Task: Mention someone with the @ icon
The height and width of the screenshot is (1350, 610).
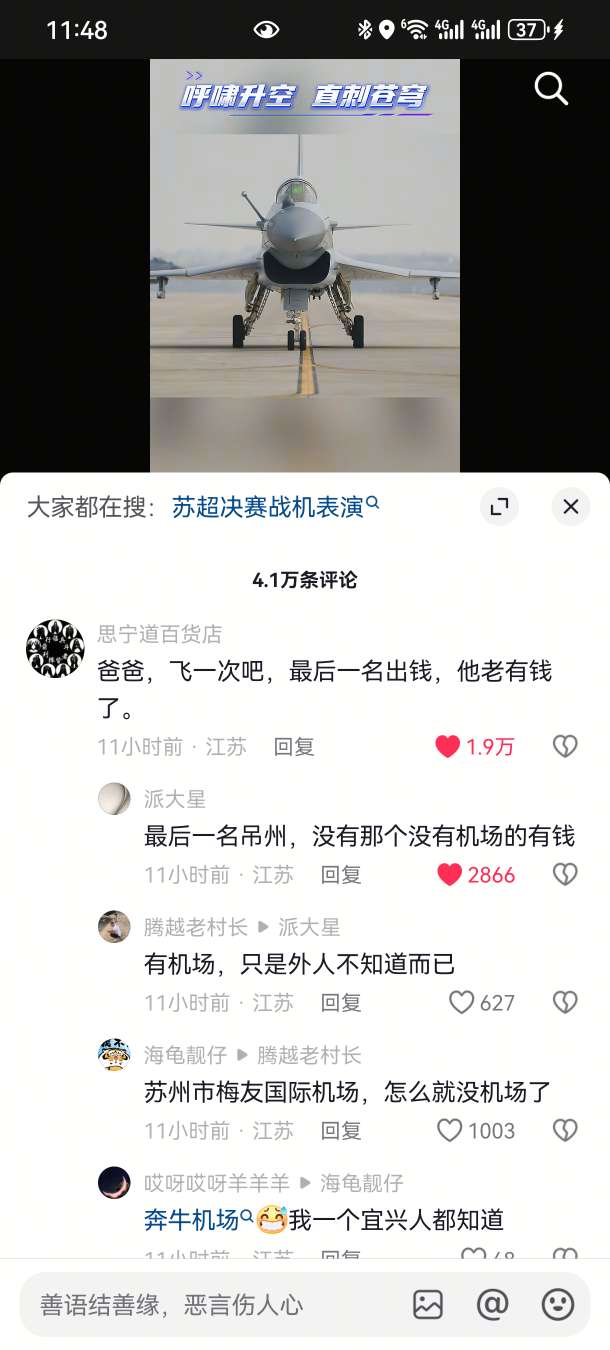Action: point(493,1304)
